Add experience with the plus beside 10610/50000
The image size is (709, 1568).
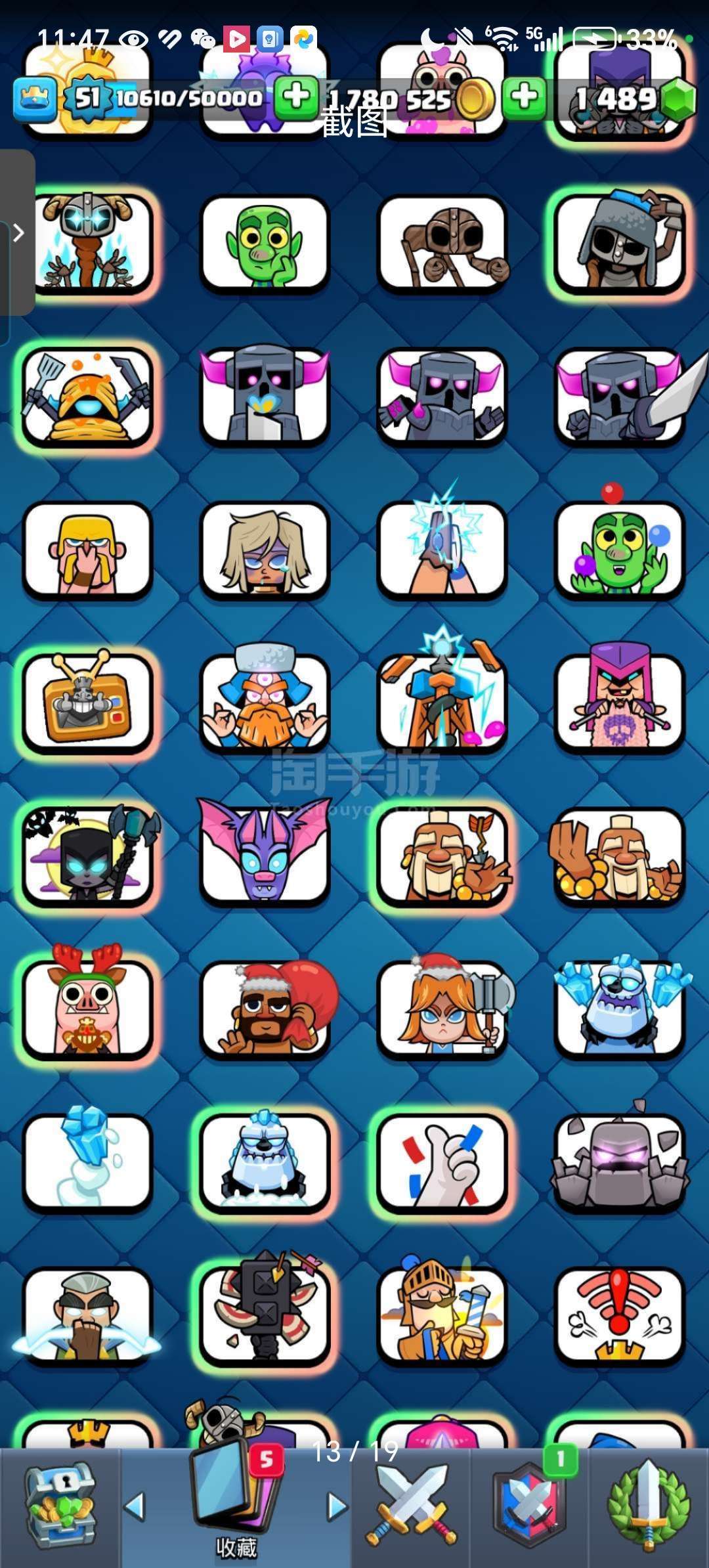[295, 98]
